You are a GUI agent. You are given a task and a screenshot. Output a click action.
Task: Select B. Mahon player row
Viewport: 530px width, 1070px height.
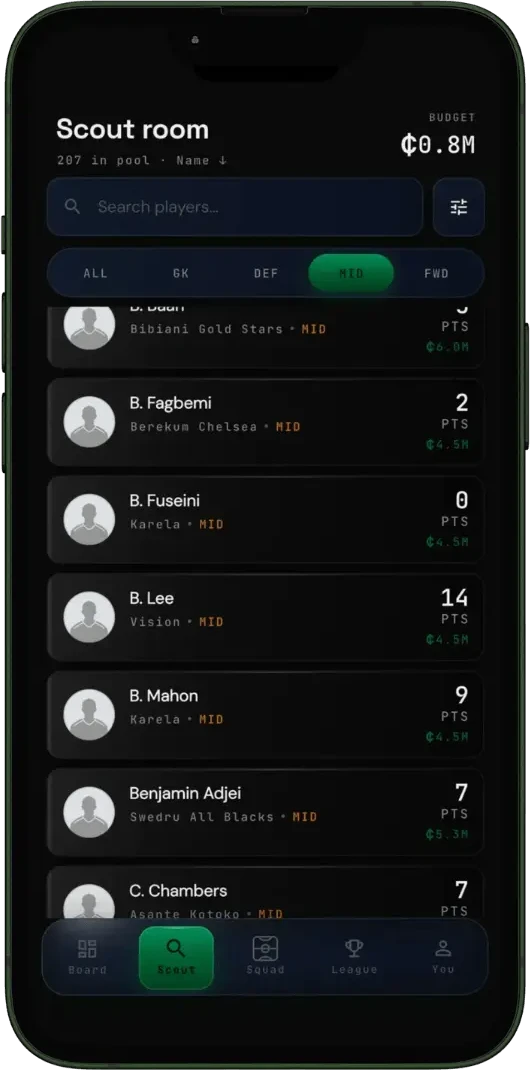point(265,715)
